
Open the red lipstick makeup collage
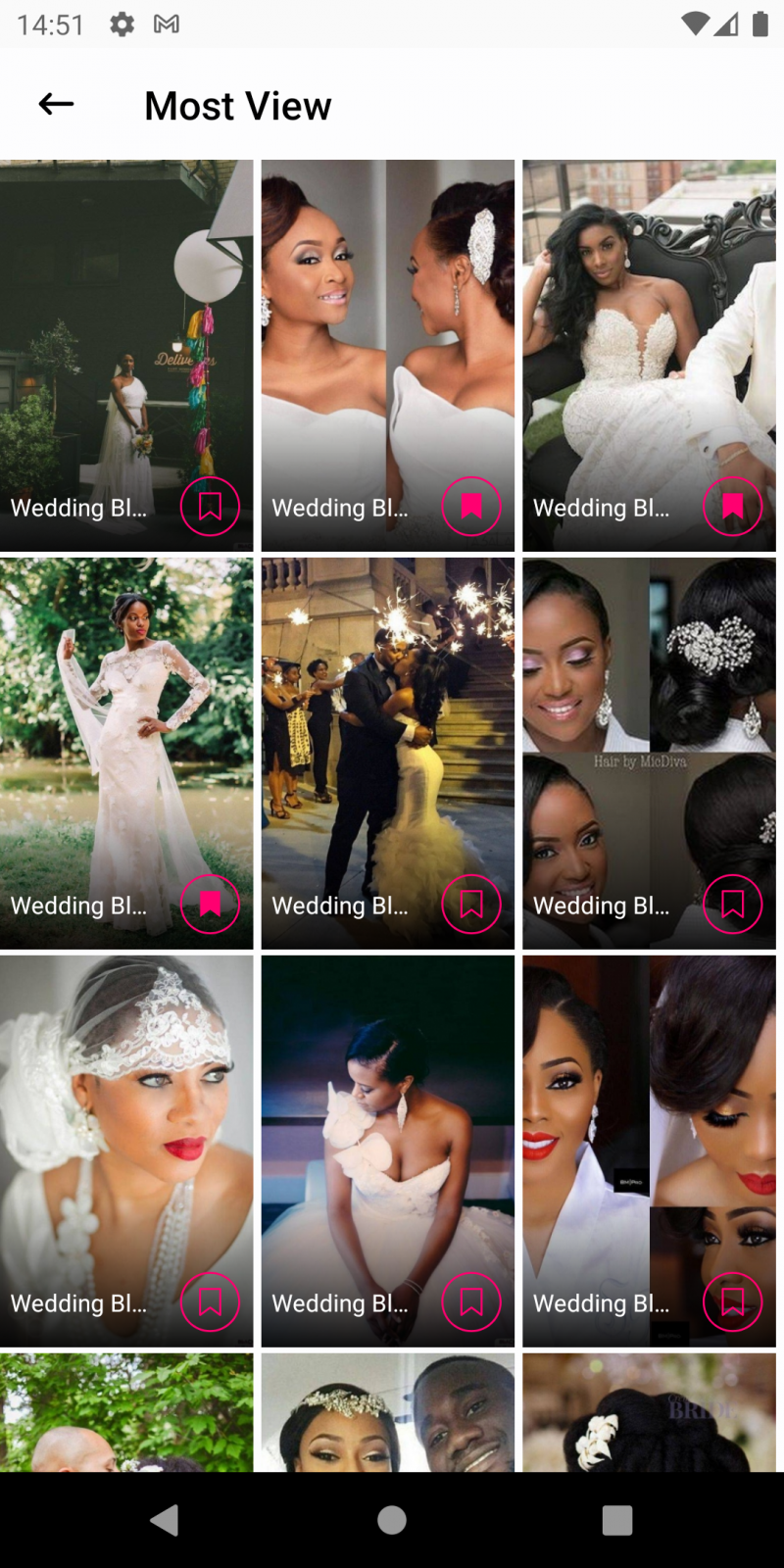click(649, 1127)
